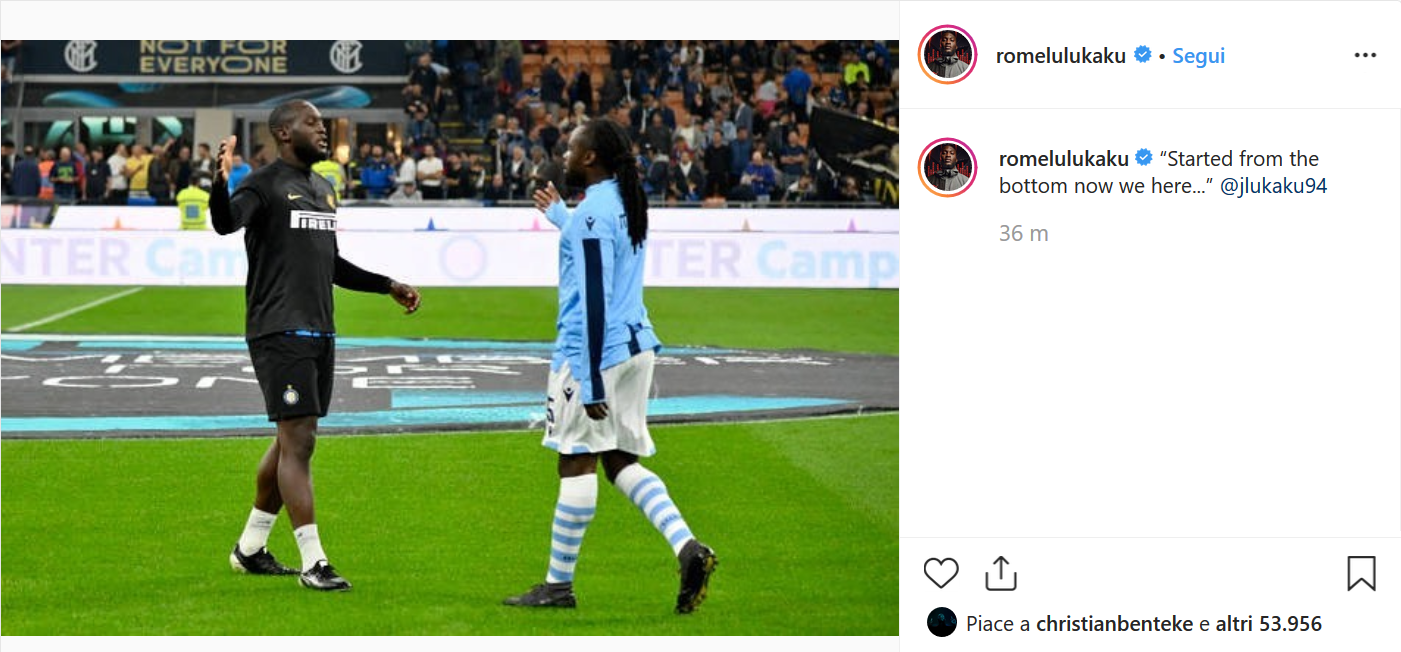This screenshot has width=1401, height=652.
Task: Open romelulukaku's profile from the header name
Action: click(1061, 56)
